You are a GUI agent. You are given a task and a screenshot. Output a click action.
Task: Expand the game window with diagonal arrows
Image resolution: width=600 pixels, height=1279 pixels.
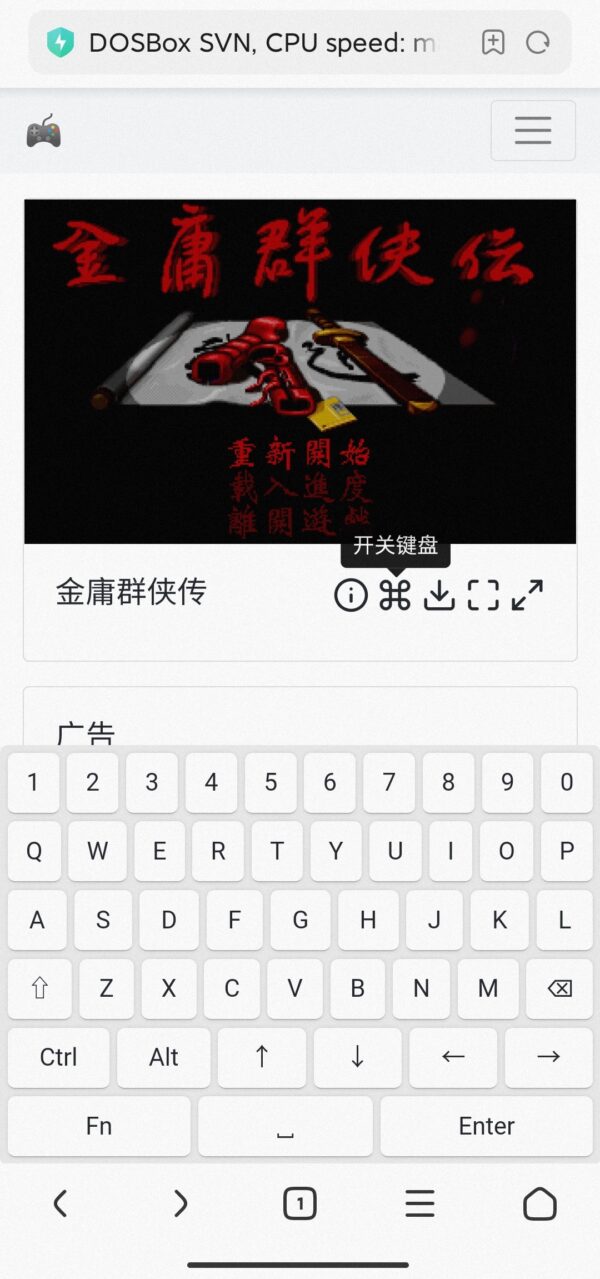[527, 595]
